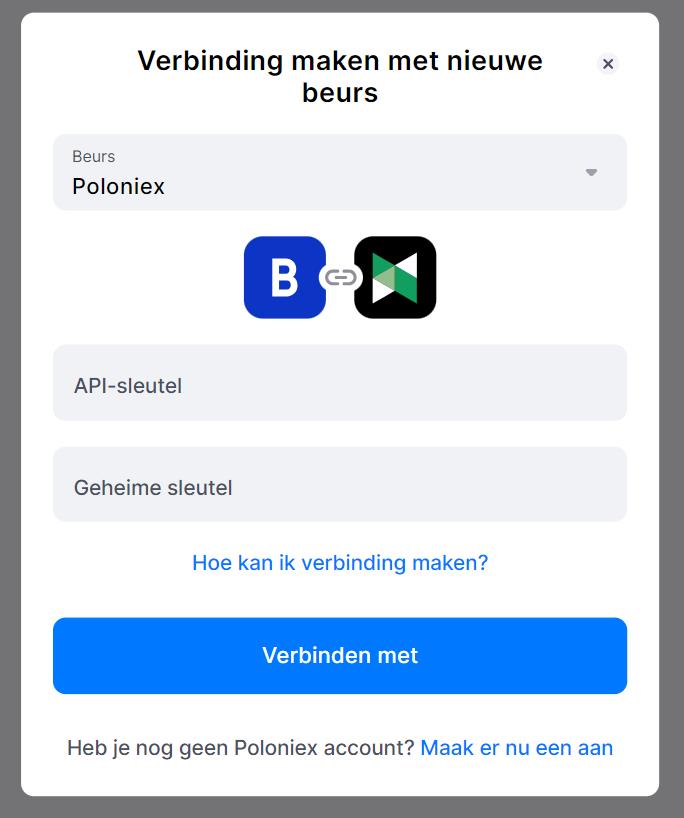Focus the API-sleutel field
Image resolution: width=684 pixels, height=818 pixels.
[x=340, y=384]
